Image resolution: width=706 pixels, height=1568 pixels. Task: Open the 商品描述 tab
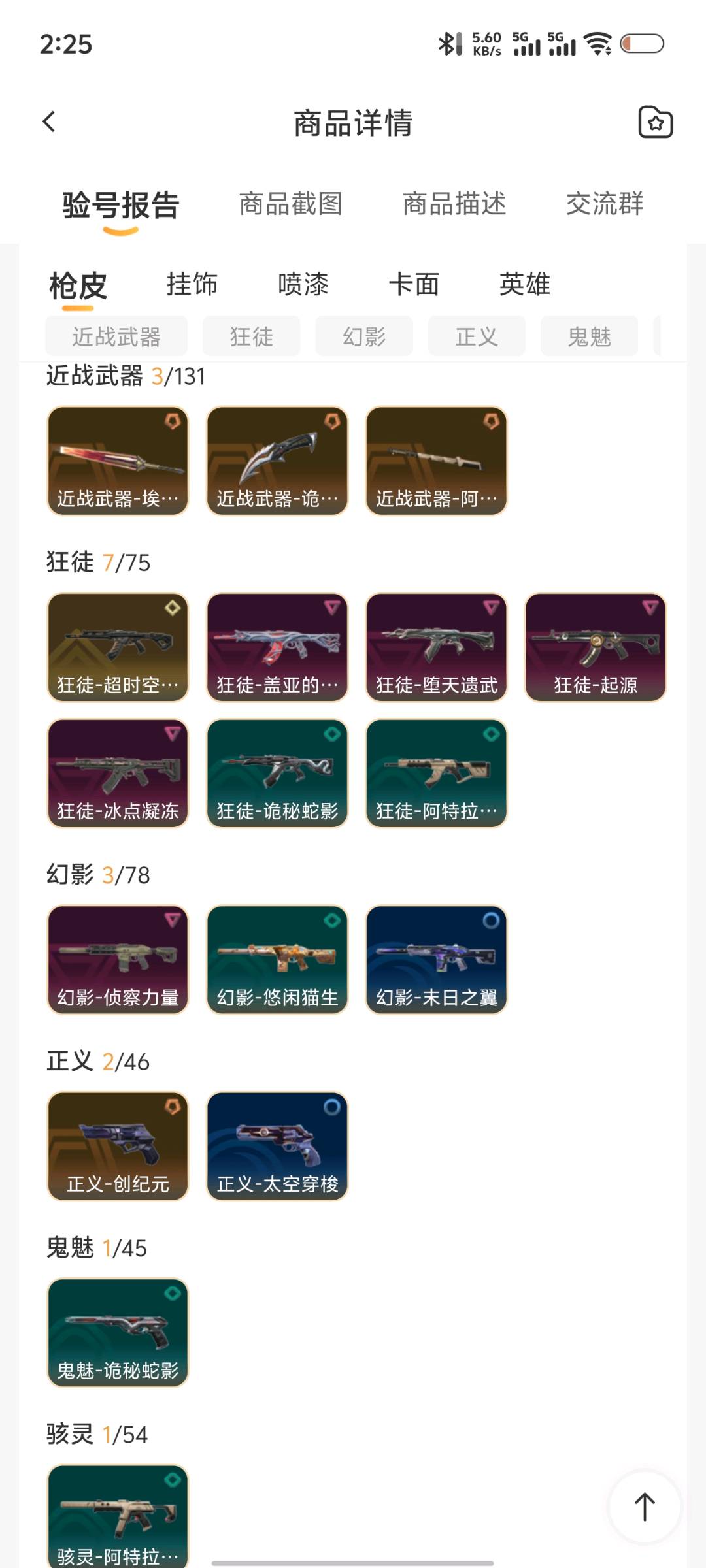tap(454, 204)
